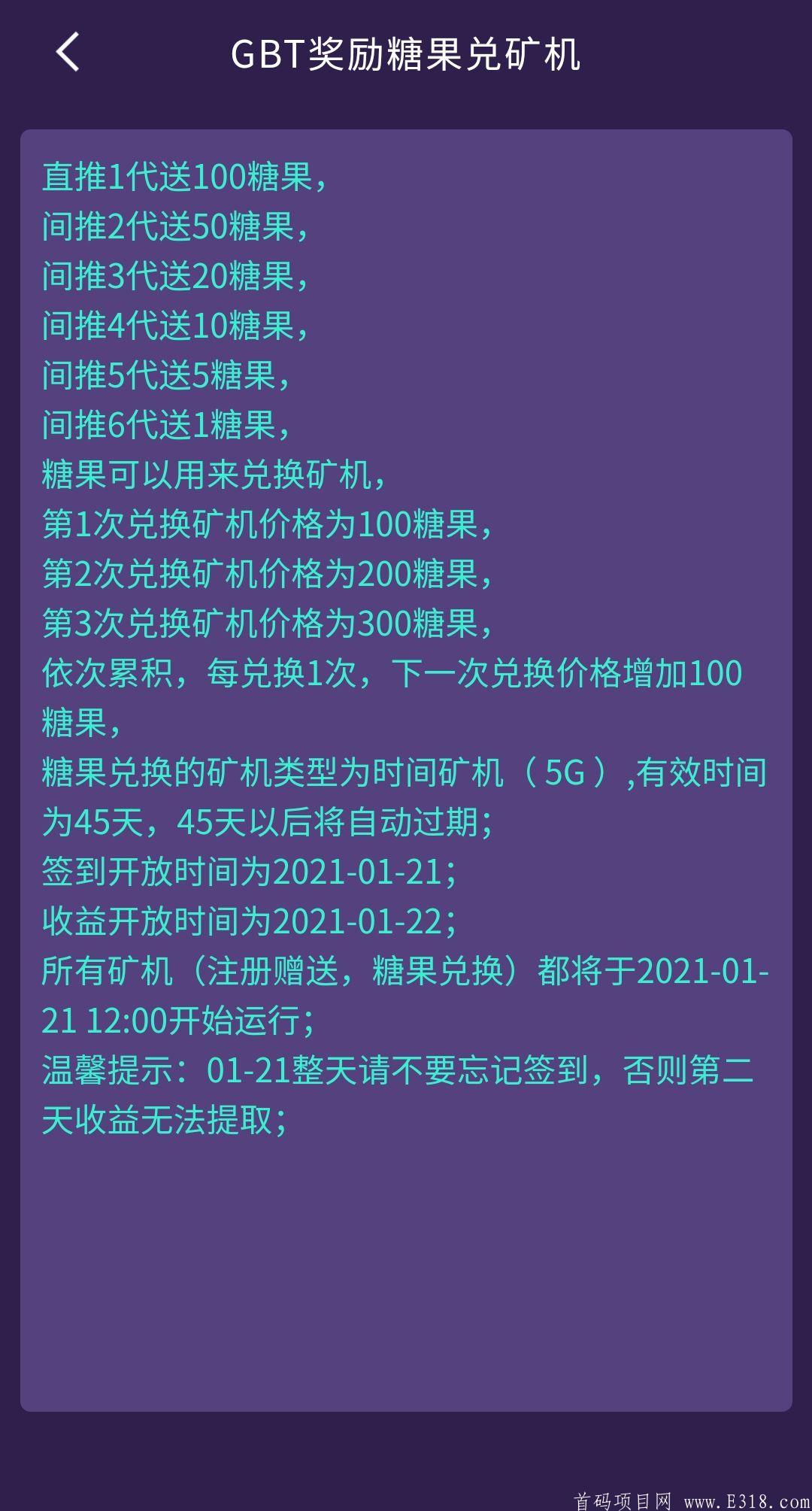Go back from the GBT candy reward page
Viewport: 812px width, 1511px height.
(x=68, y=53)
